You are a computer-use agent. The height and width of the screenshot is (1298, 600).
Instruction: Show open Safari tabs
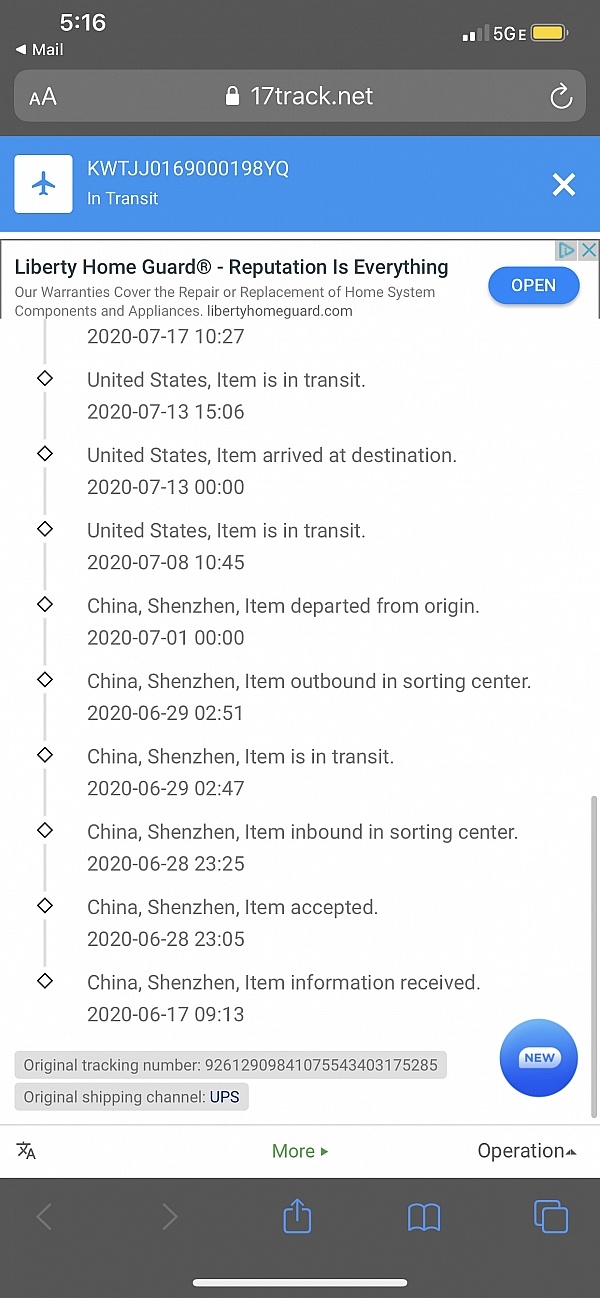(x=551, y=1217)
